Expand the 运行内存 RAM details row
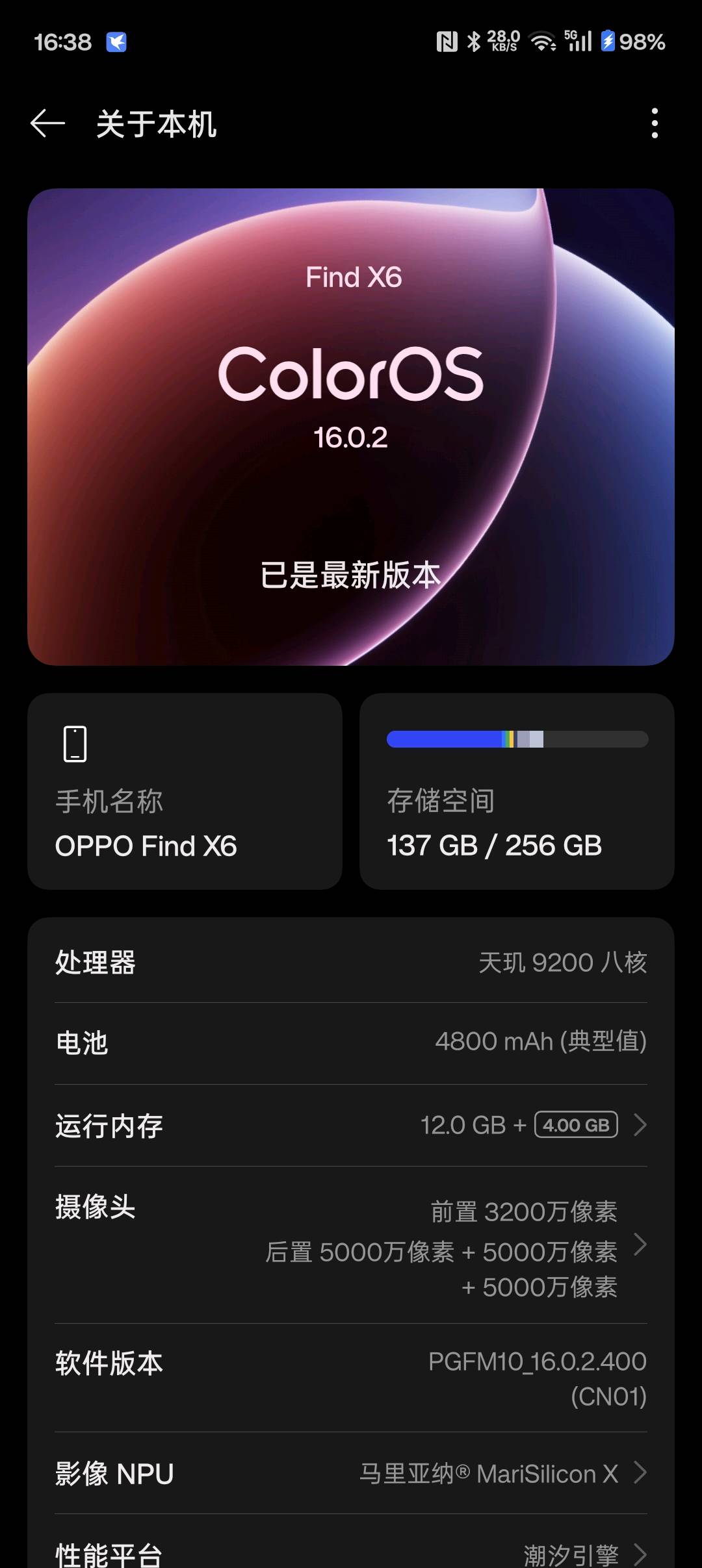This screenshot has width=702, height=1568. click(351, 1126)
